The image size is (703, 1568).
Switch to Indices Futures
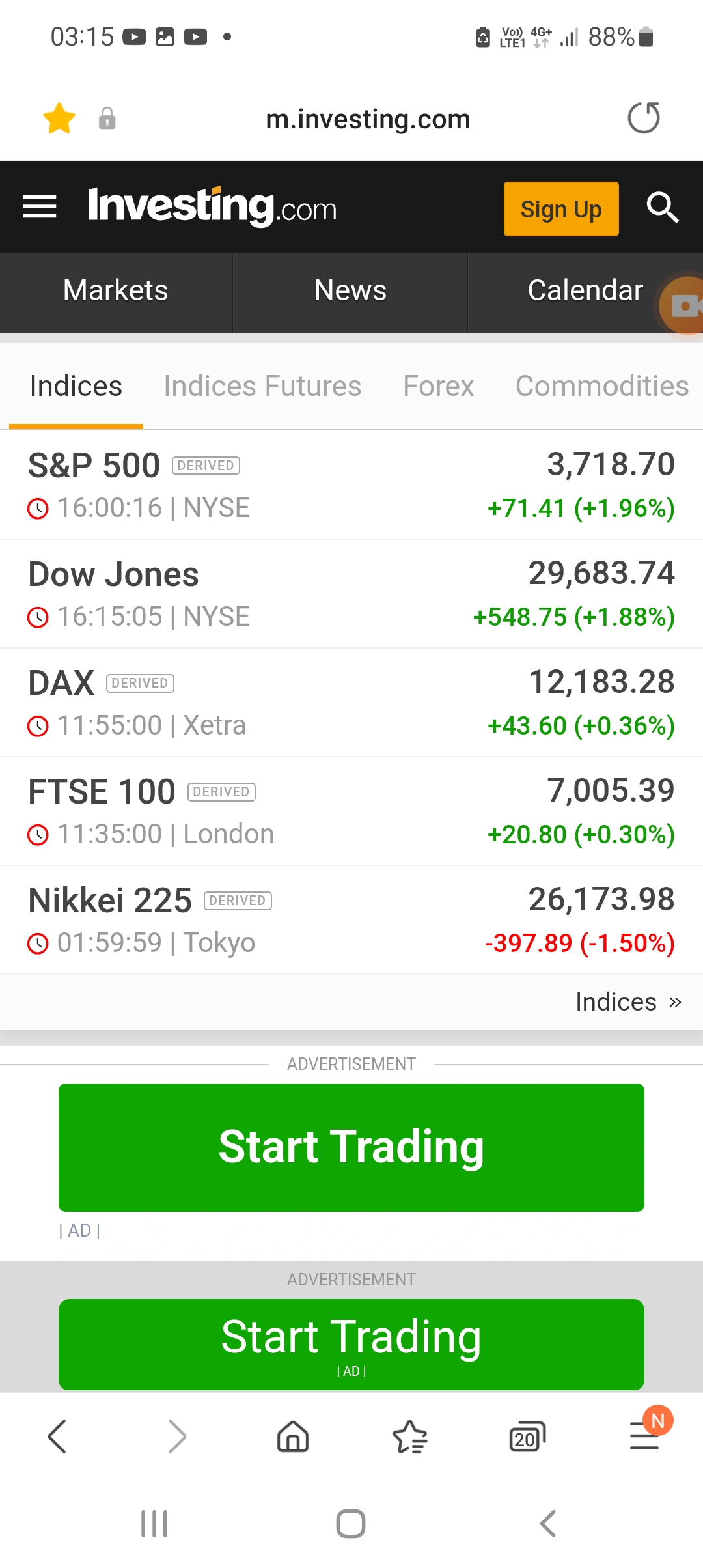tap(262, 386)
